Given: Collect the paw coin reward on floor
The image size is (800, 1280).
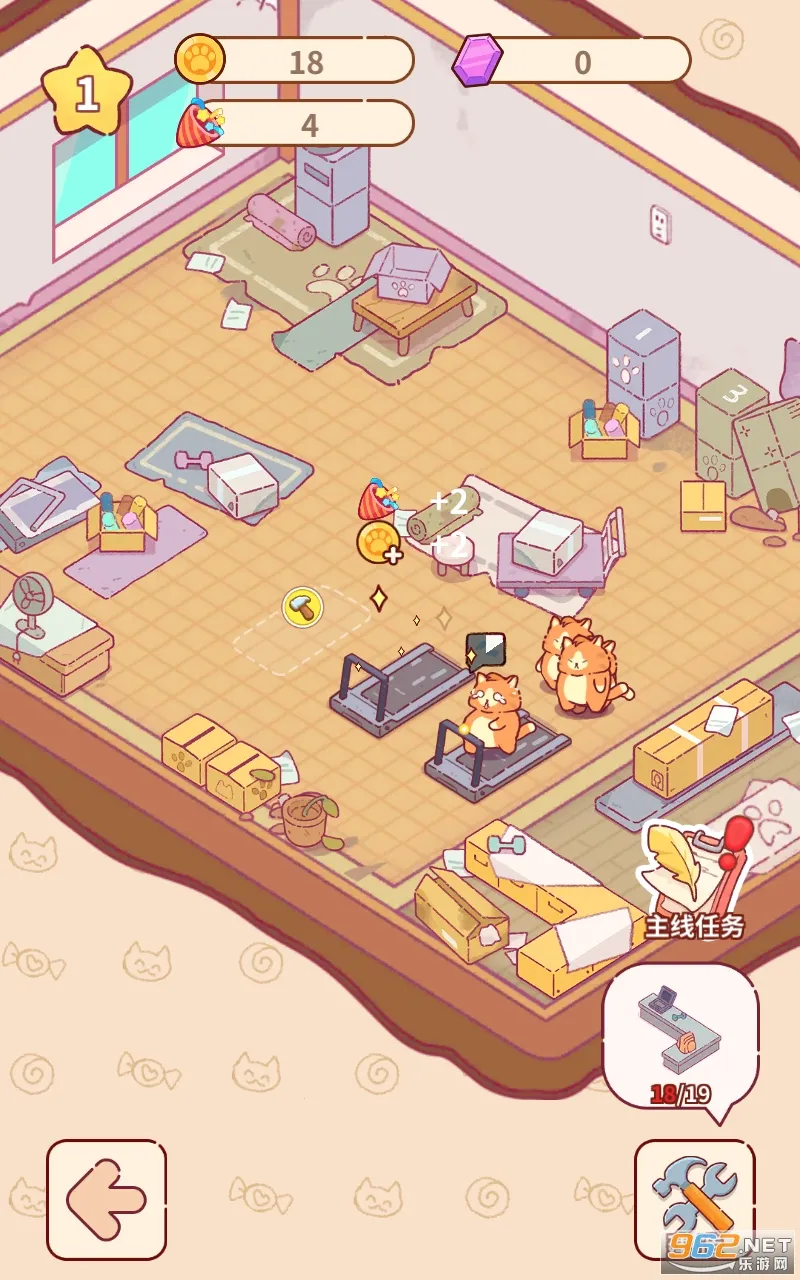Looking at the screenshot, I should pos(379,543).
